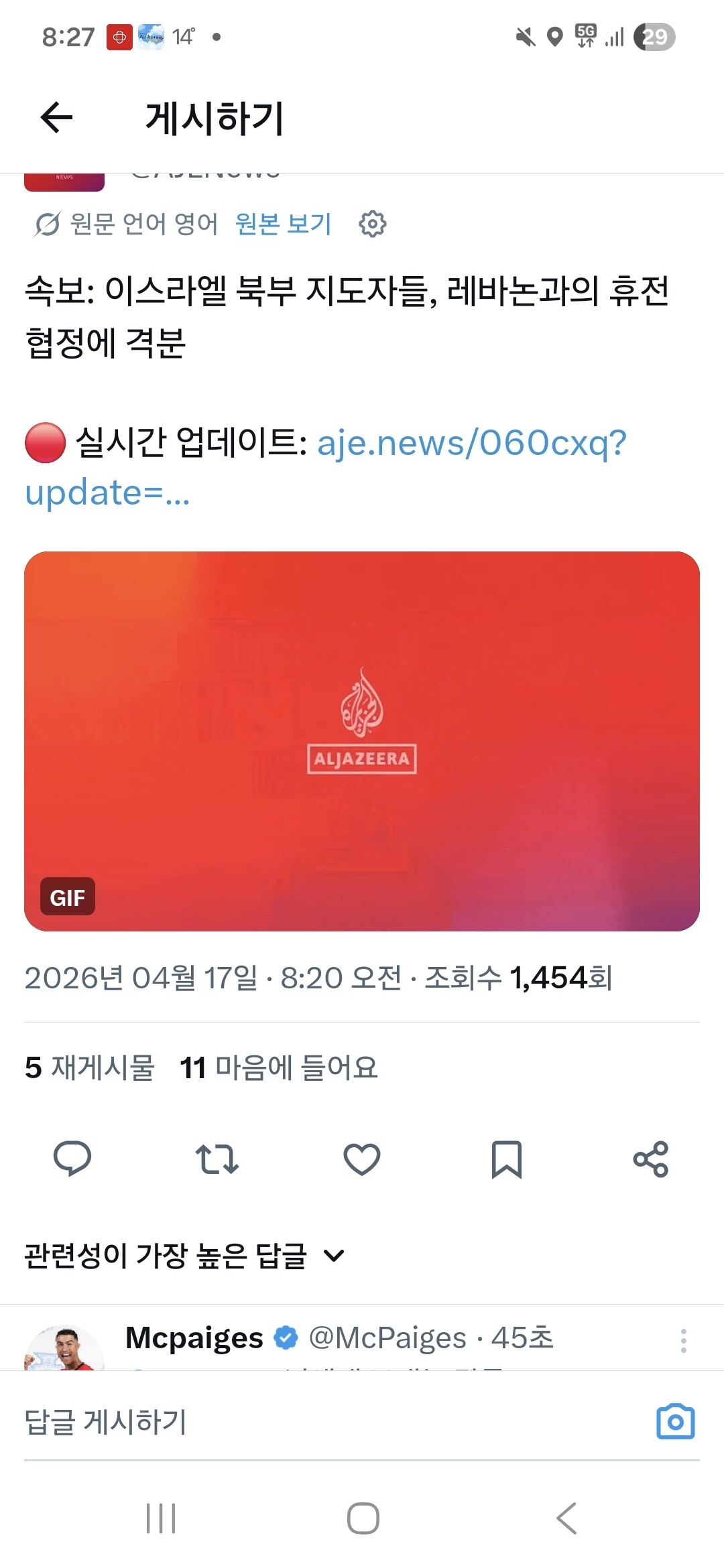View the 11 마음에 들어요 list
The image size is (724, 1568).
279,1067
